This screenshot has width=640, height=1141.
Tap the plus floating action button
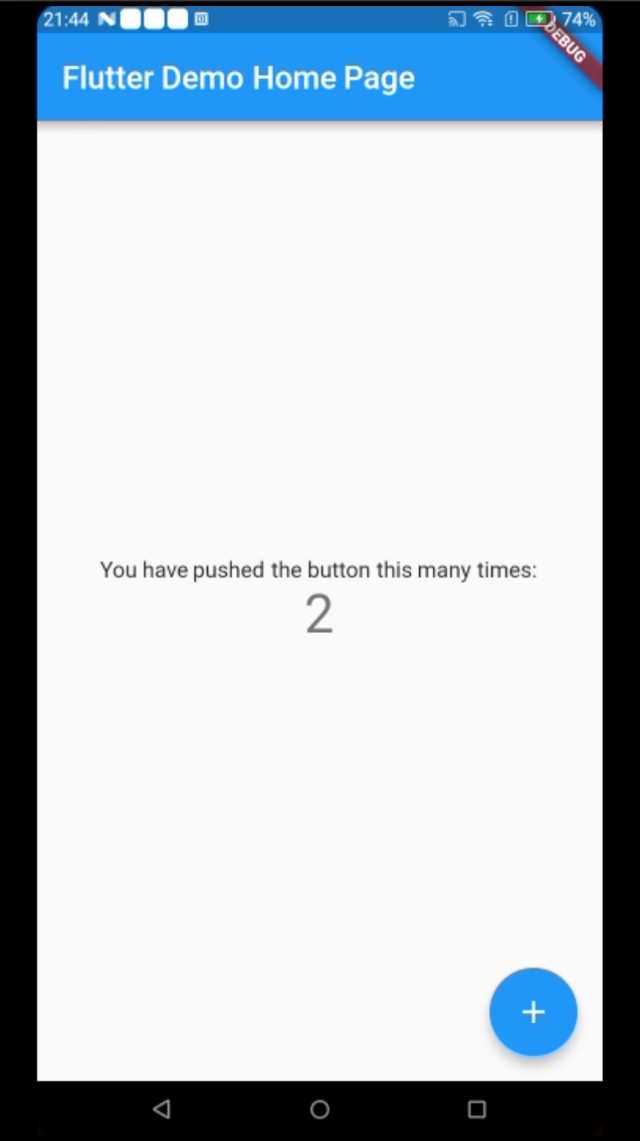[533, 1011]
